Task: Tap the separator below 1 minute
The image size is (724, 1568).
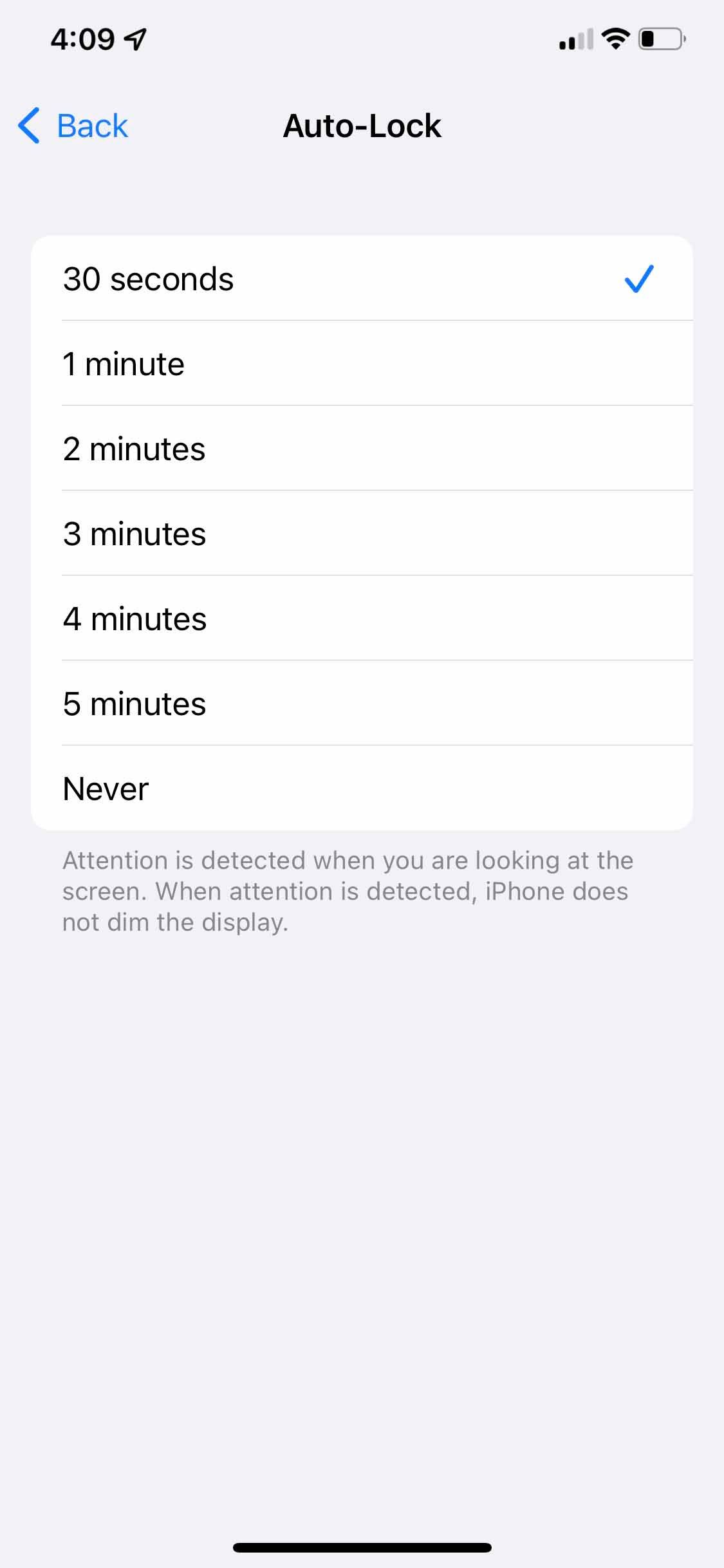Action: pyautogui.click(x=377, y=406)
